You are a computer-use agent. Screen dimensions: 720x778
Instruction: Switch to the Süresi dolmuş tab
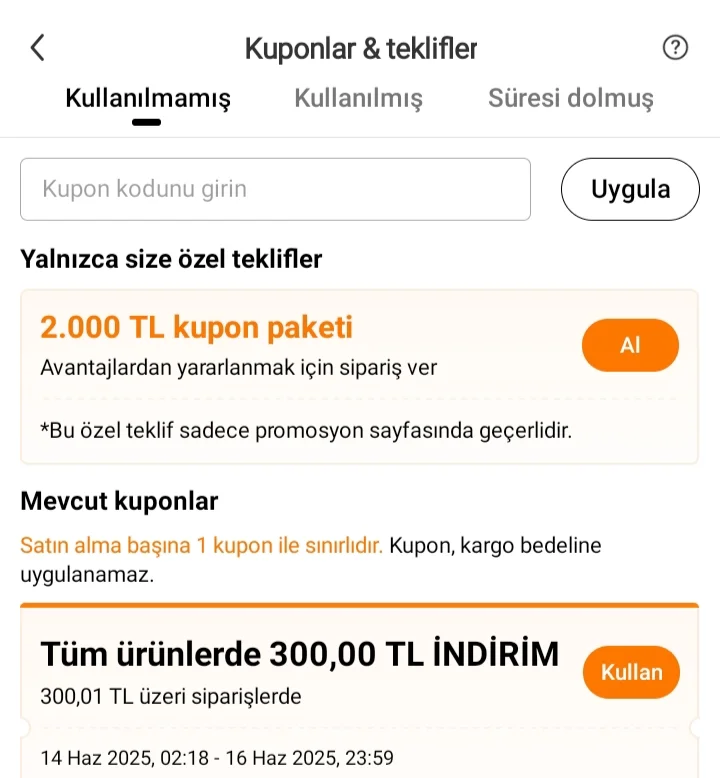[x=570, y=99]
